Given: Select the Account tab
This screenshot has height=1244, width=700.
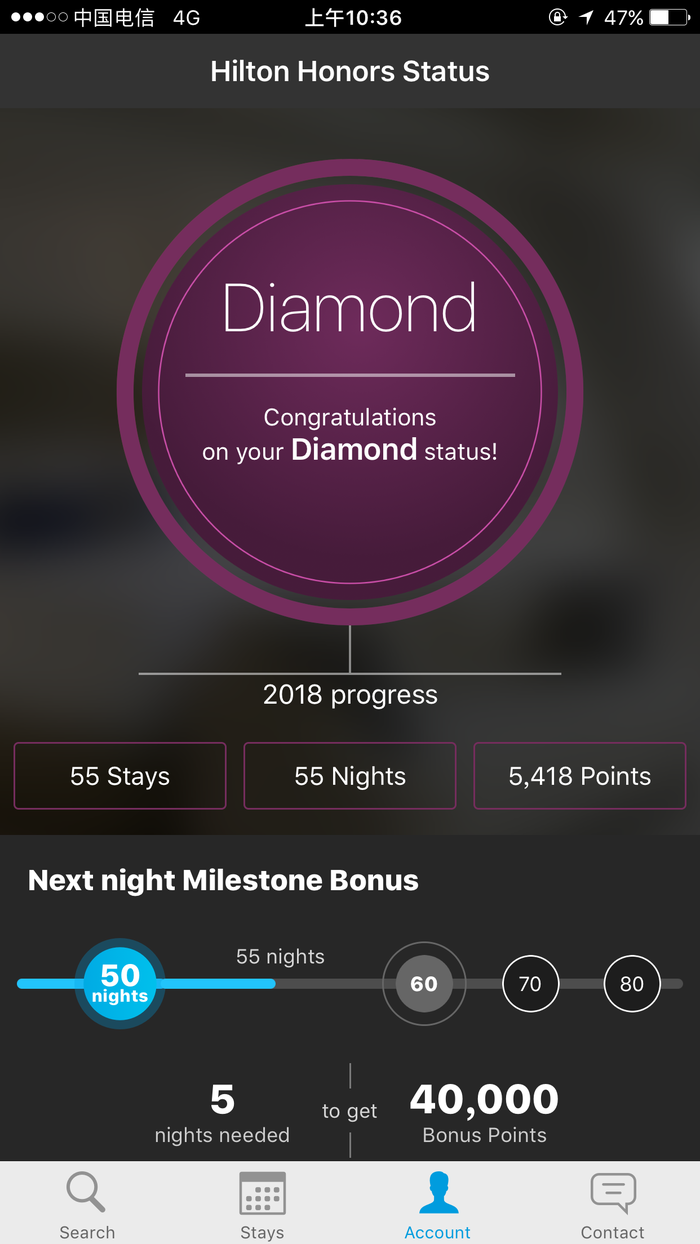Looking at the screenshot, I should (437, 1204).
